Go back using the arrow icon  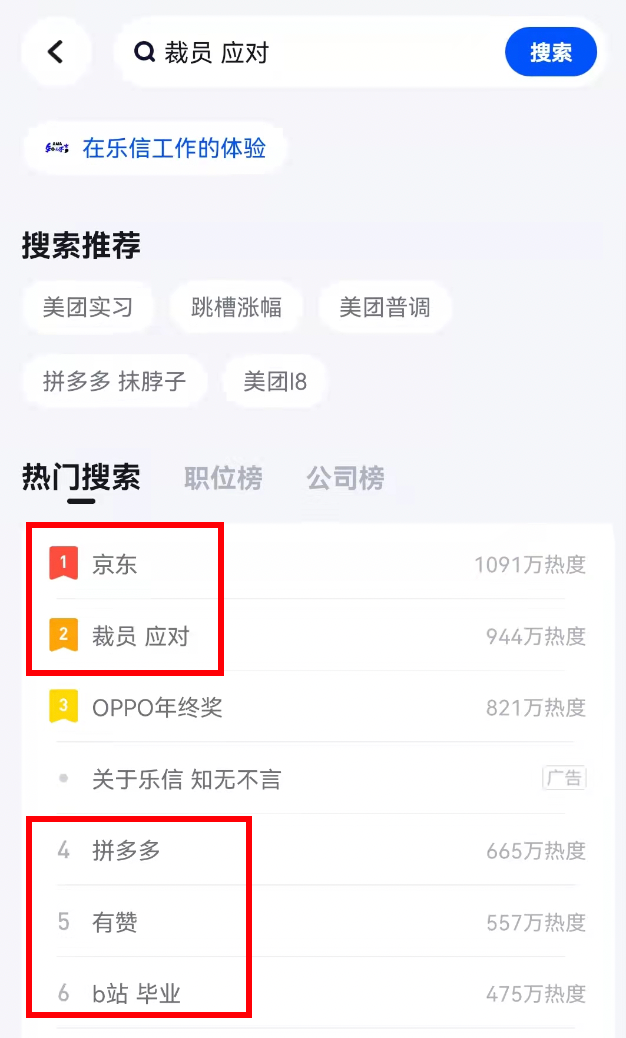56,52
